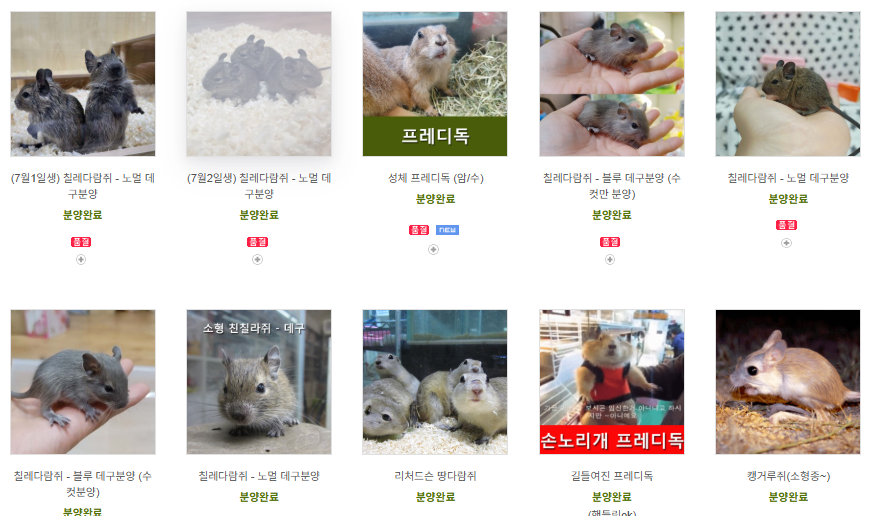Viewport: 883px width, 516px height.
Task: Open the 블루 데구분양 (수컷분양) baby image
Action: [83, 382]
